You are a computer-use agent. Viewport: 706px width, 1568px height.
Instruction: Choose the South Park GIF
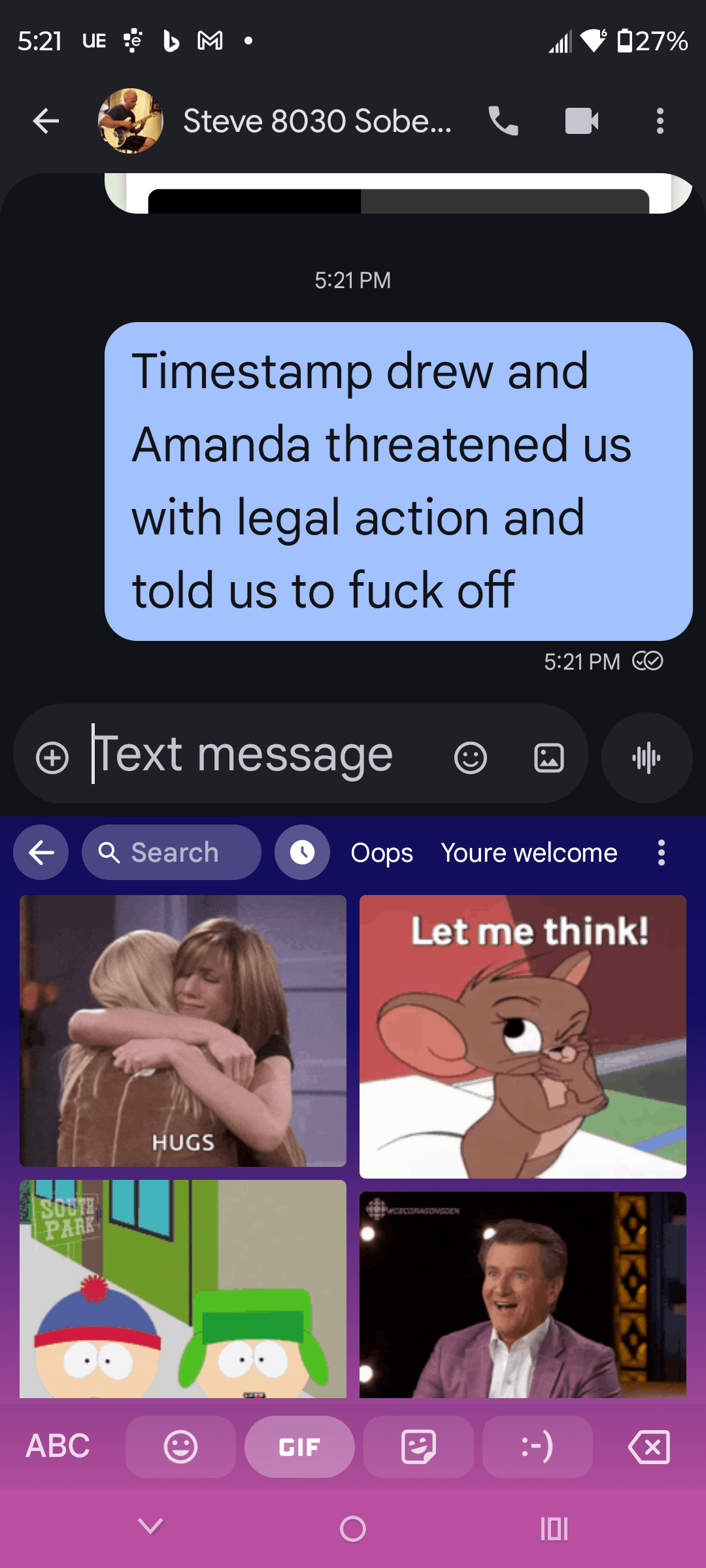coord(183,1288)
